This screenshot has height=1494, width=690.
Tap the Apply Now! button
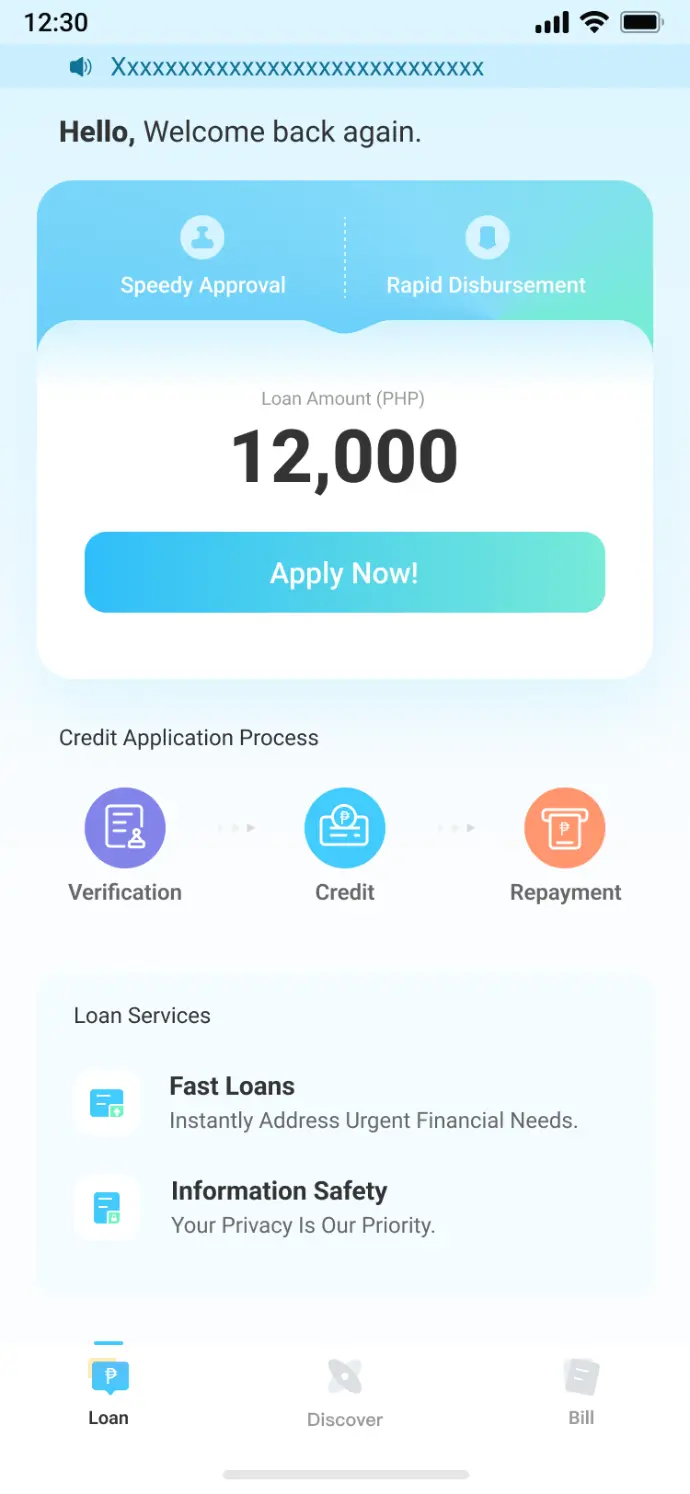[345, 572]
